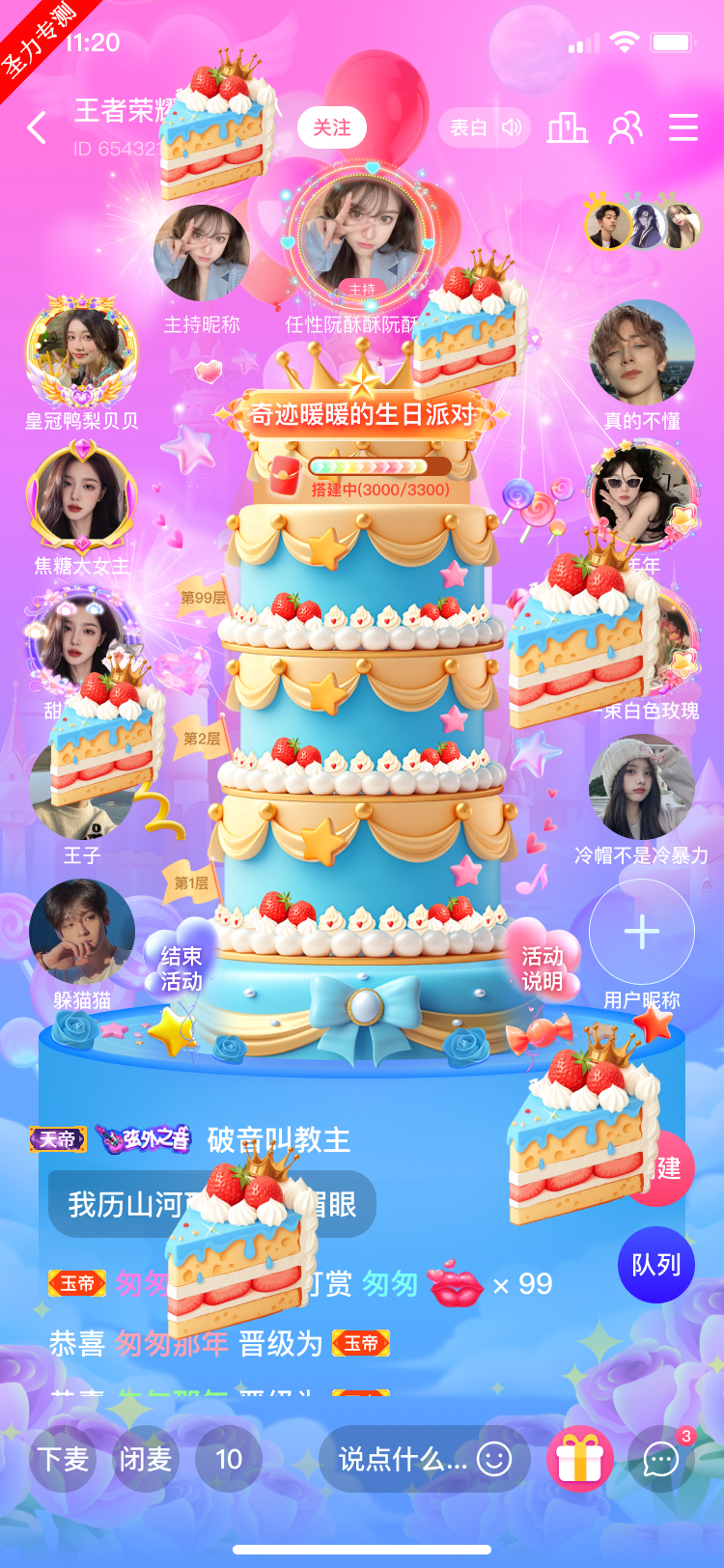724x1568 pixels.
Task: Follow the room with 关注 button
Action: click(x=331, y=127)
